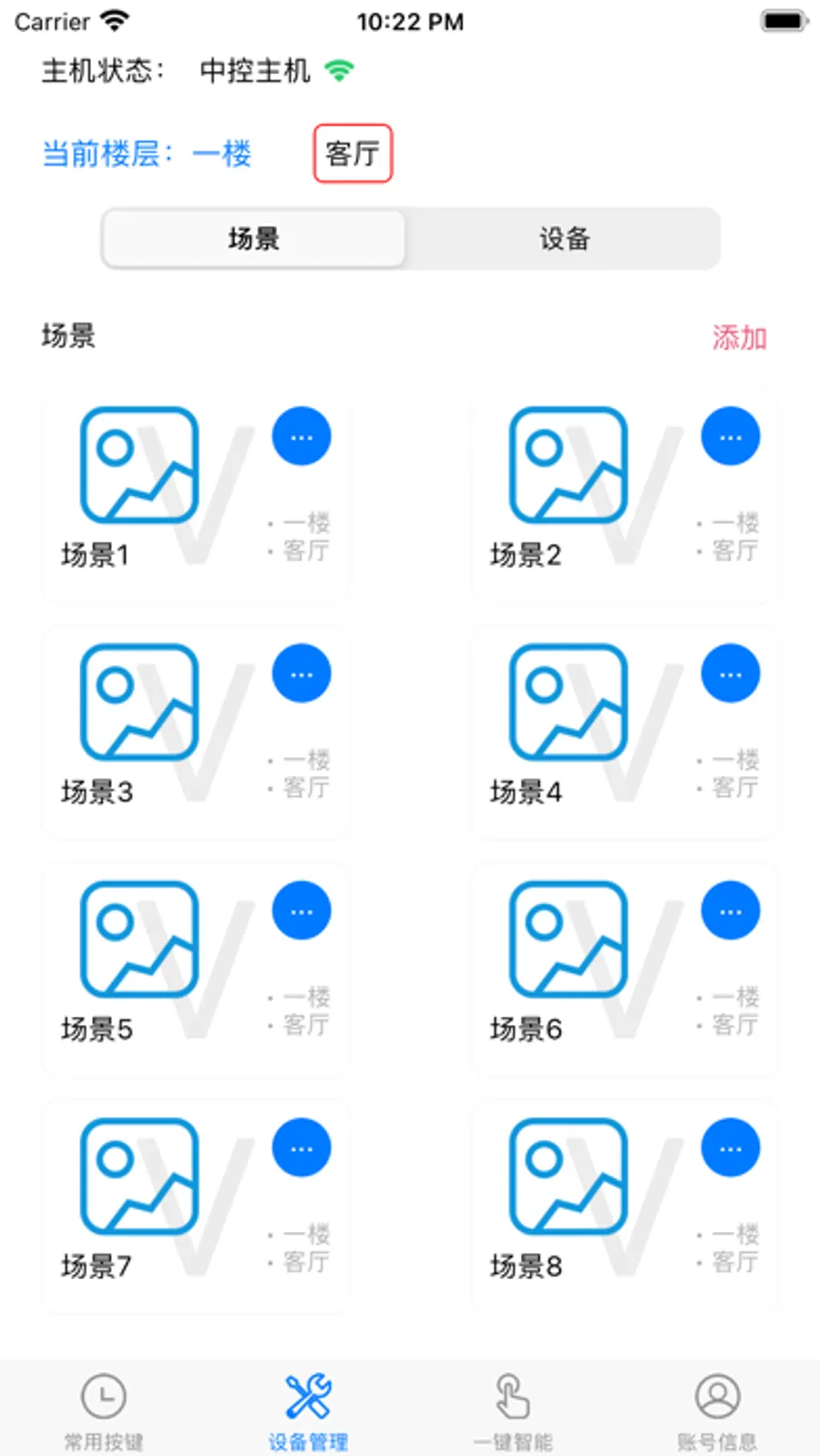Open more options for 场景3

point(301,672)
